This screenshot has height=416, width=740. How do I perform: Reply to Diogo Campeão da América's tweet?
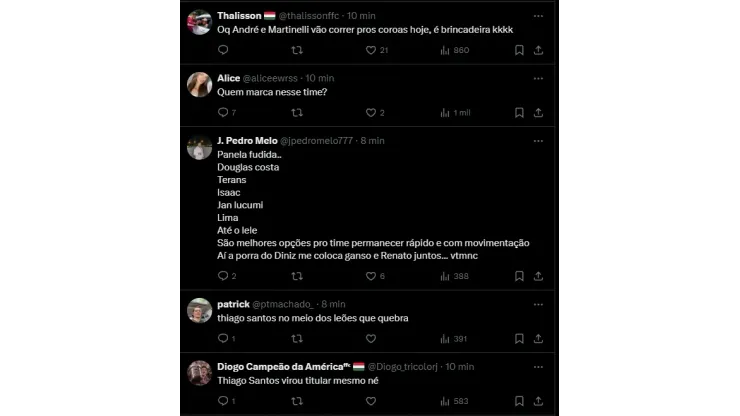(x=222, y=401)
